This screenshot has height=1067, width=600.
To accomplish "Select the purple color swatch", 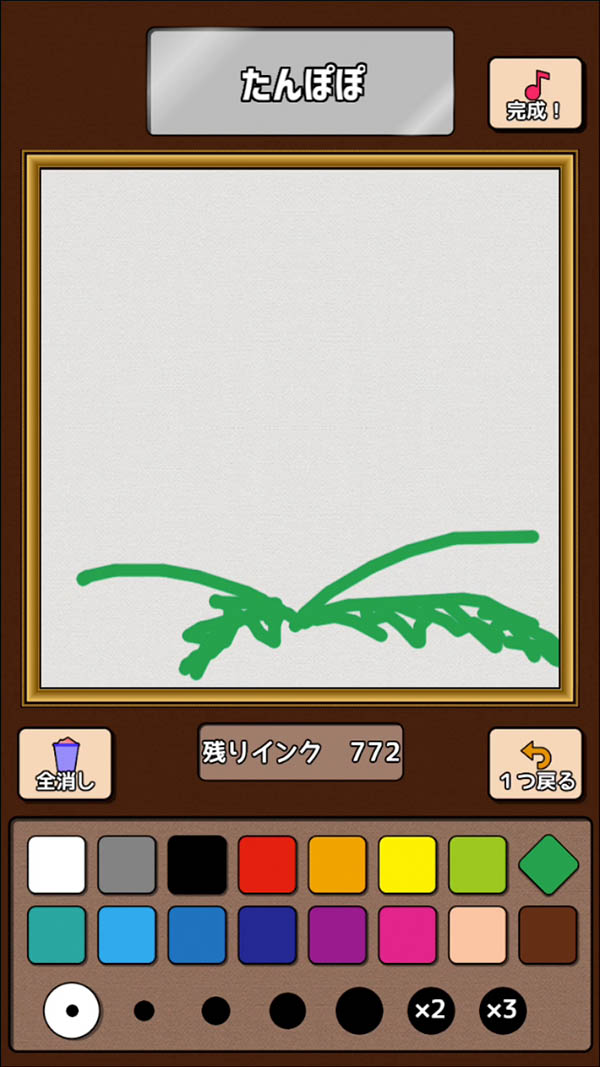I will coord(337,935).
